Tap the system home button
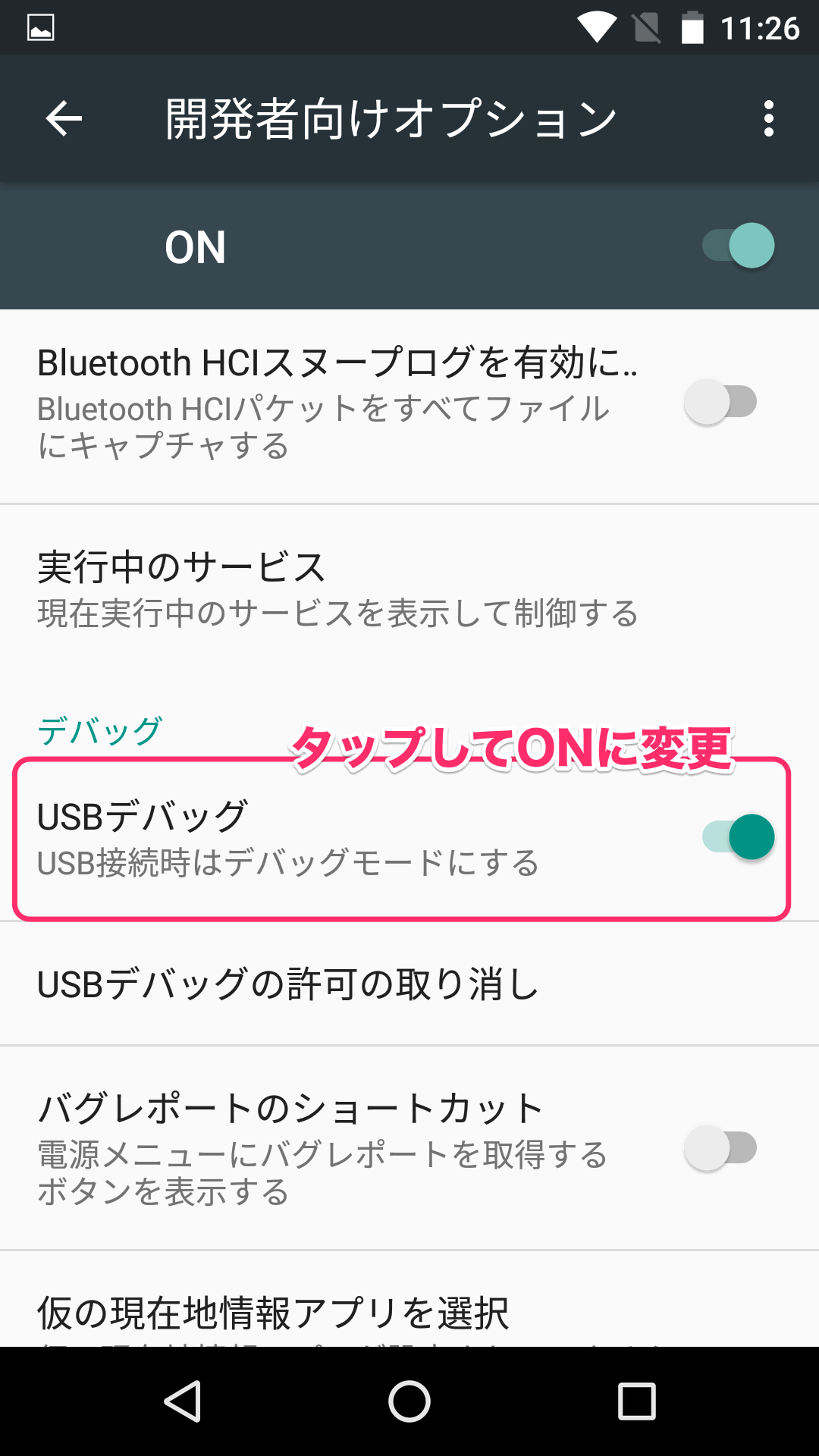 [409, 1401]
